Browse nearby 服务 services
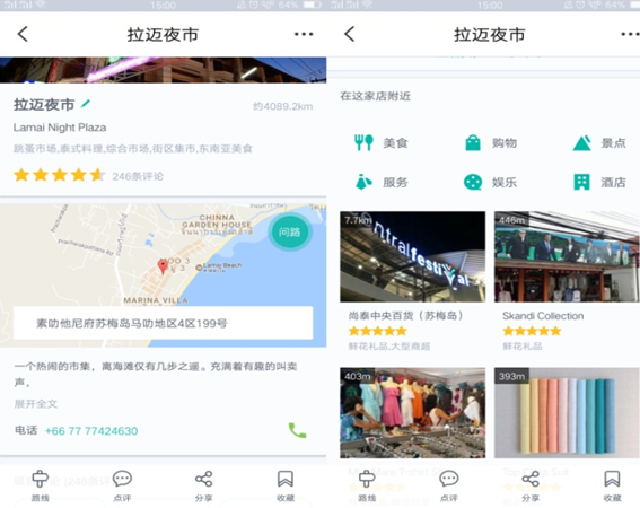 pyautogui.click(x=381, y=182)
